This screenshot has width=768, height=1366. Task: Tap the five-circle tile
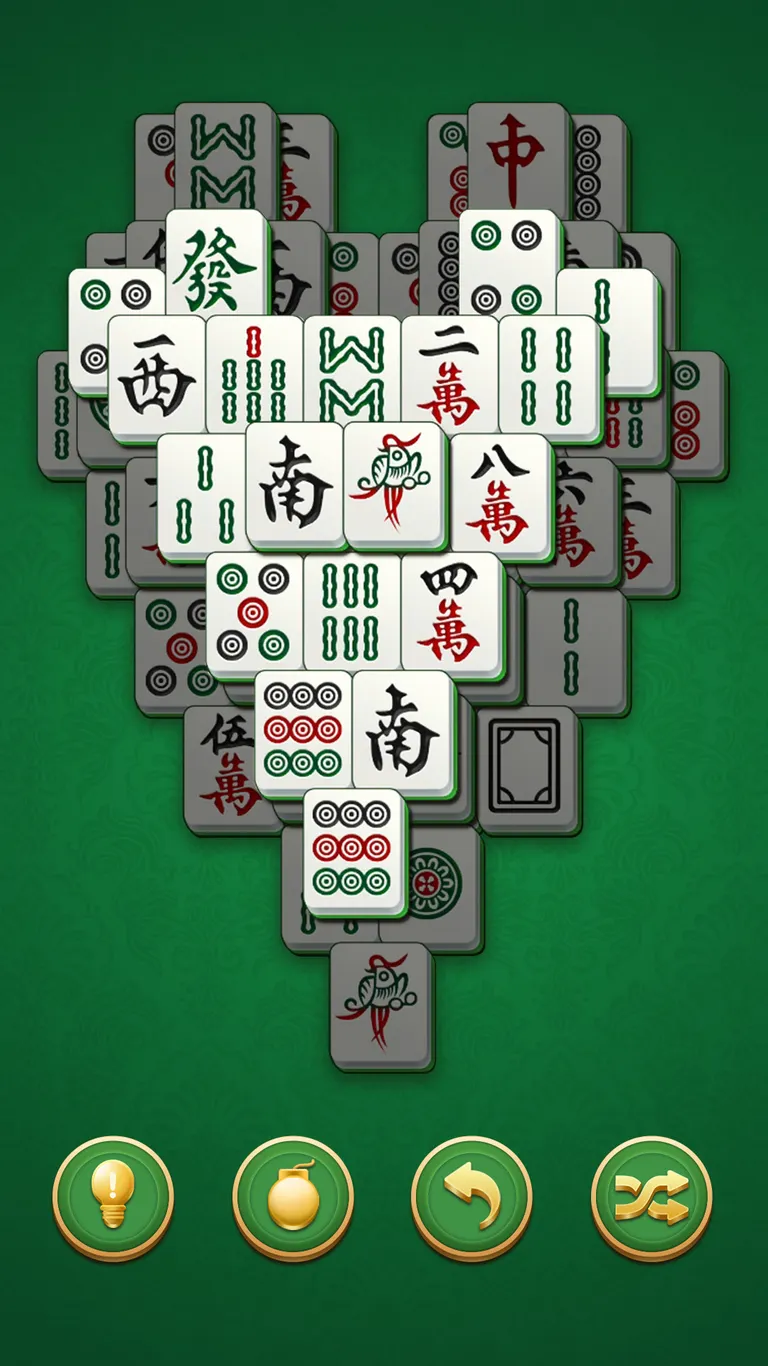point(254,613)
